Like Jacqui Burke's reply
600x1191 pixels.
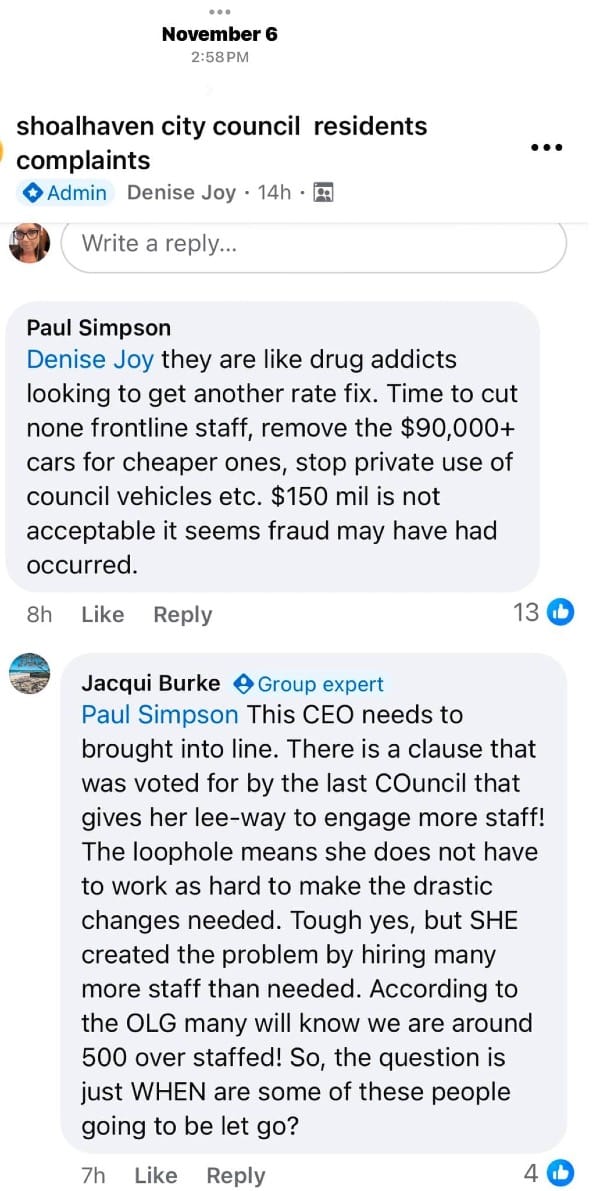tap(155, 1175)
